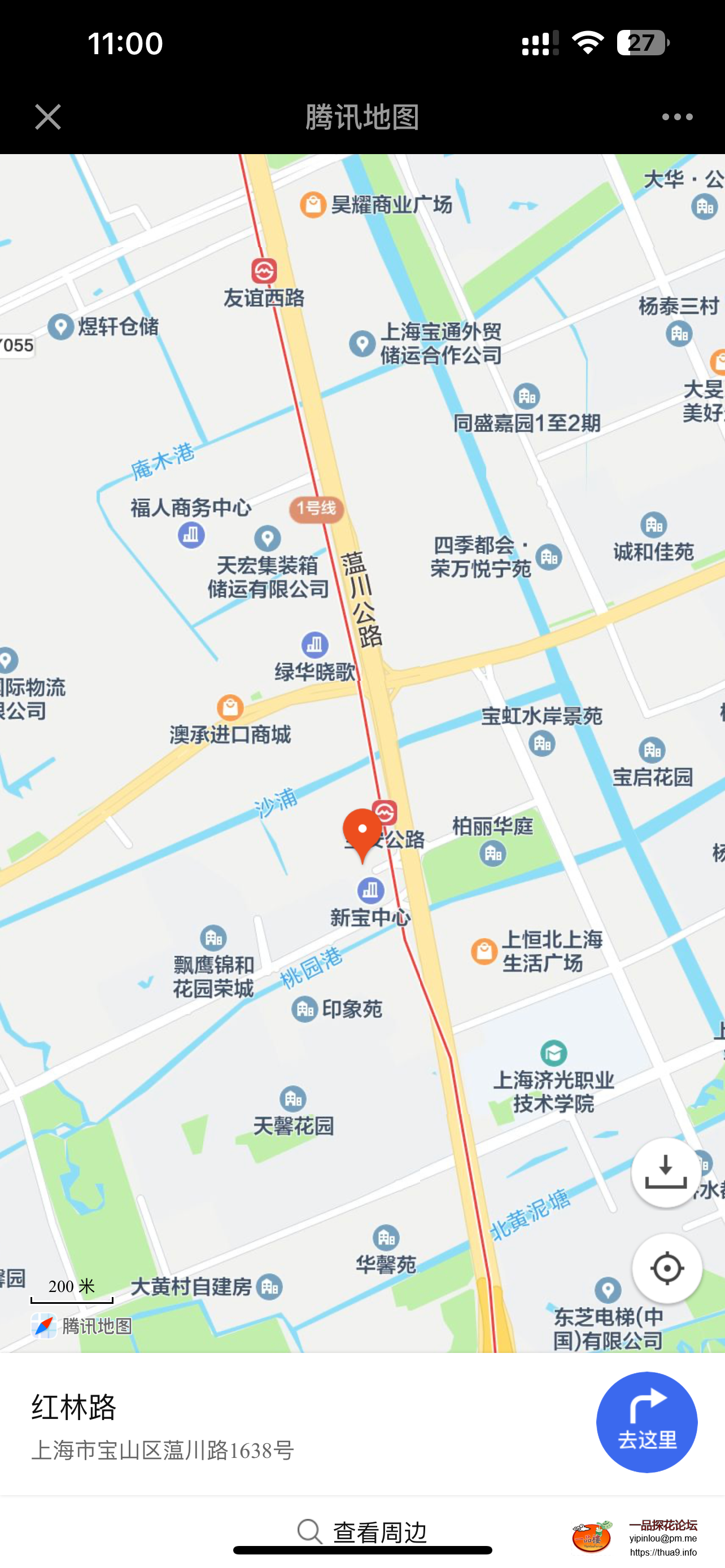The height and width of the screenshot is (1568, 725).
Task: Select the 澳承进口商城 marker
Action: click(x=230, y=707)
